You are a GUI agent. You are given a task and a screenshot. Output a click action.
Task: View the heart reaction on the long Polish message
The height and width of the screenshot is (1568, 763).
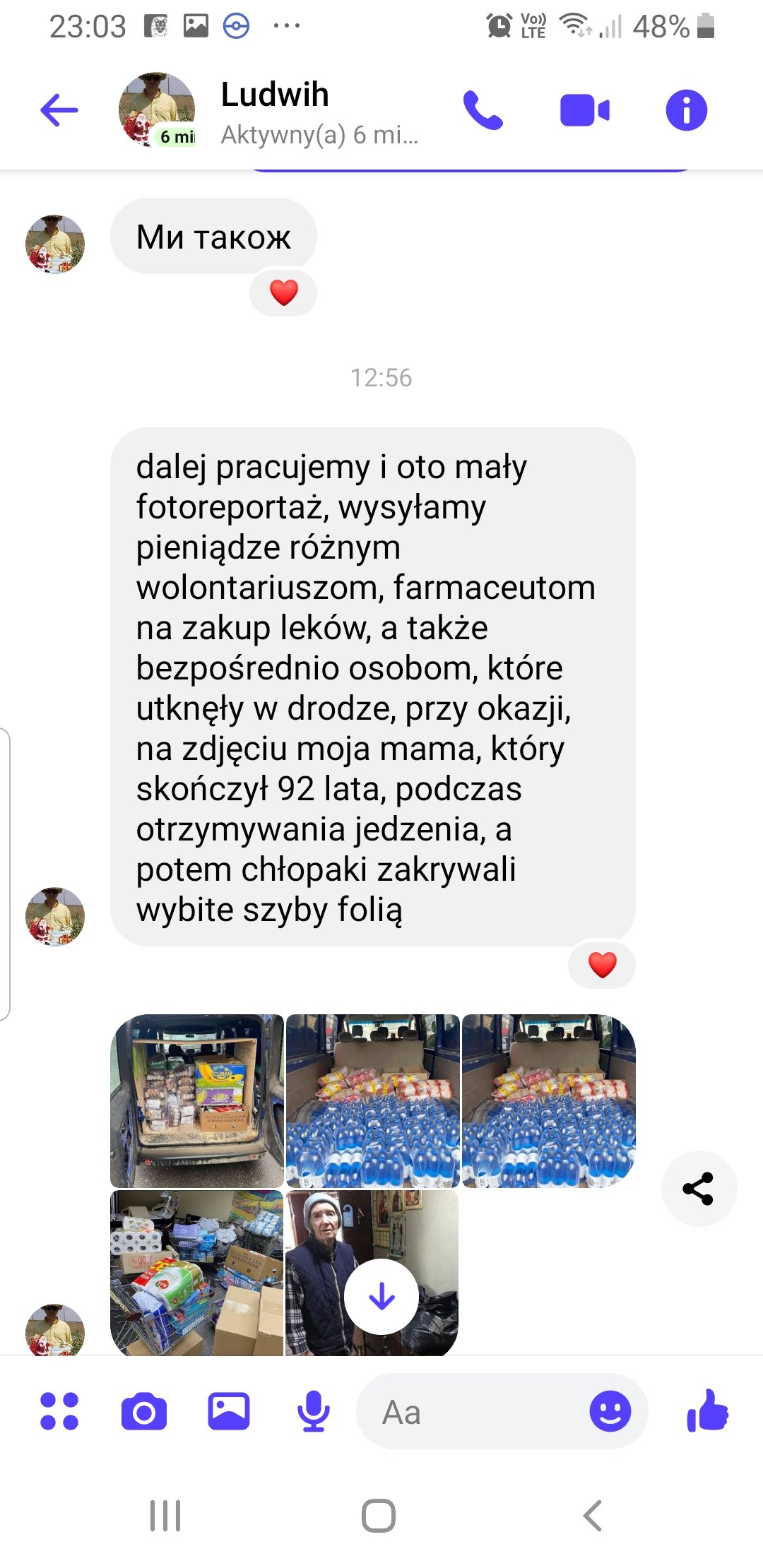pyautogui.click(x=602, y=964)
